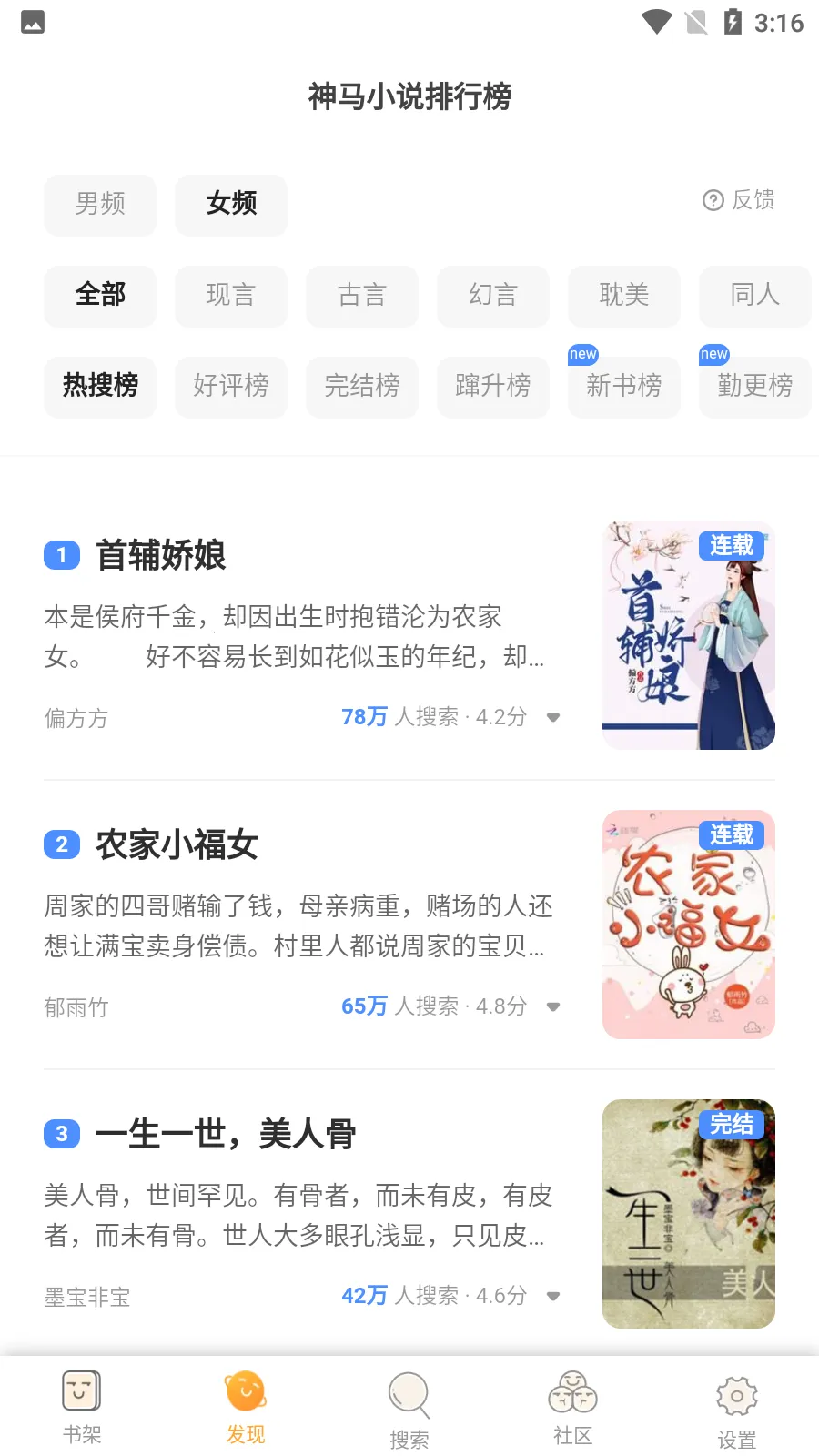Click the feedback question-mark icon beside 反馈

click(712, 200)
